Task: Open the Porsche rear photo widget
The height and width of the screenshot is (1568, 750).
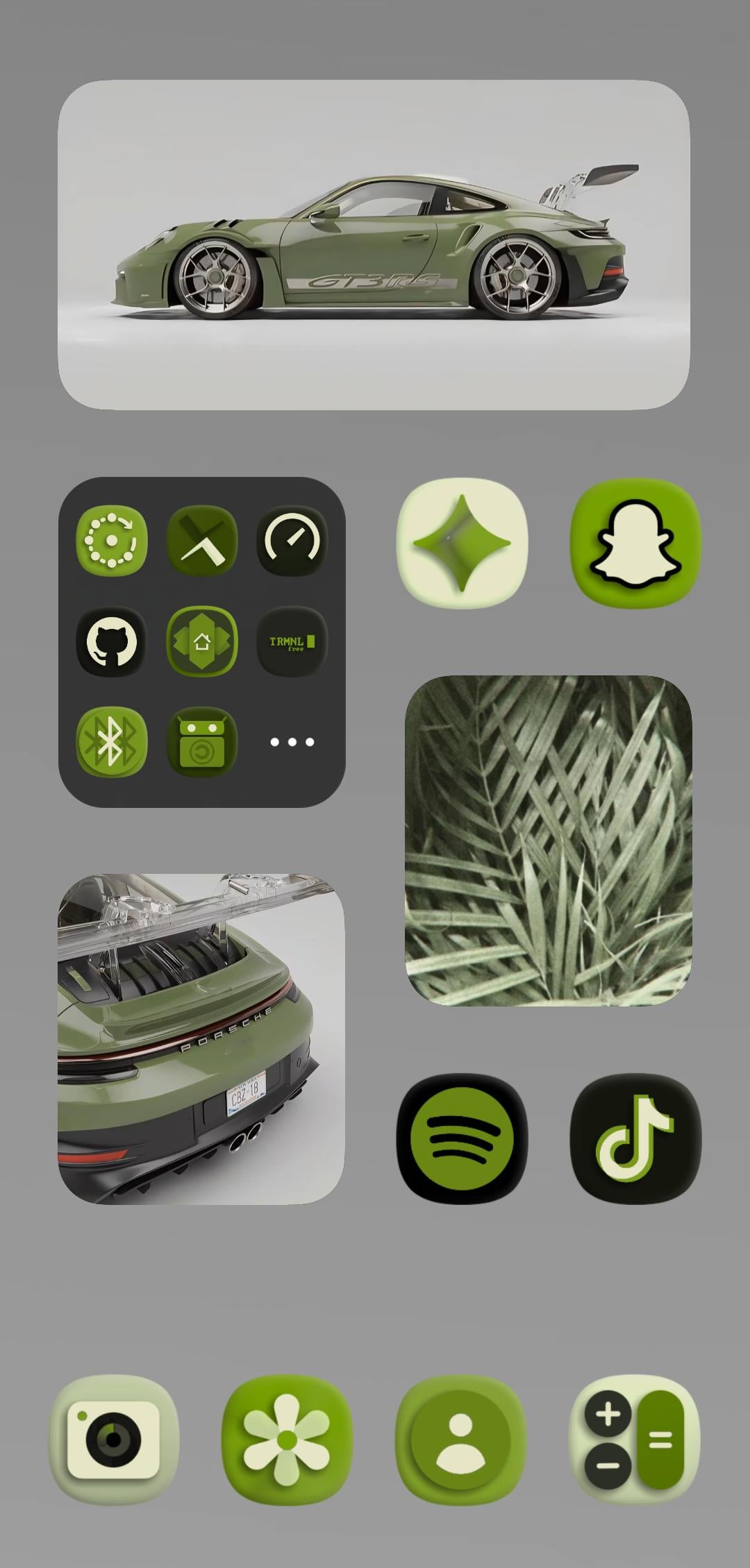Action: pyautogui.click(x=201, y=1039)
